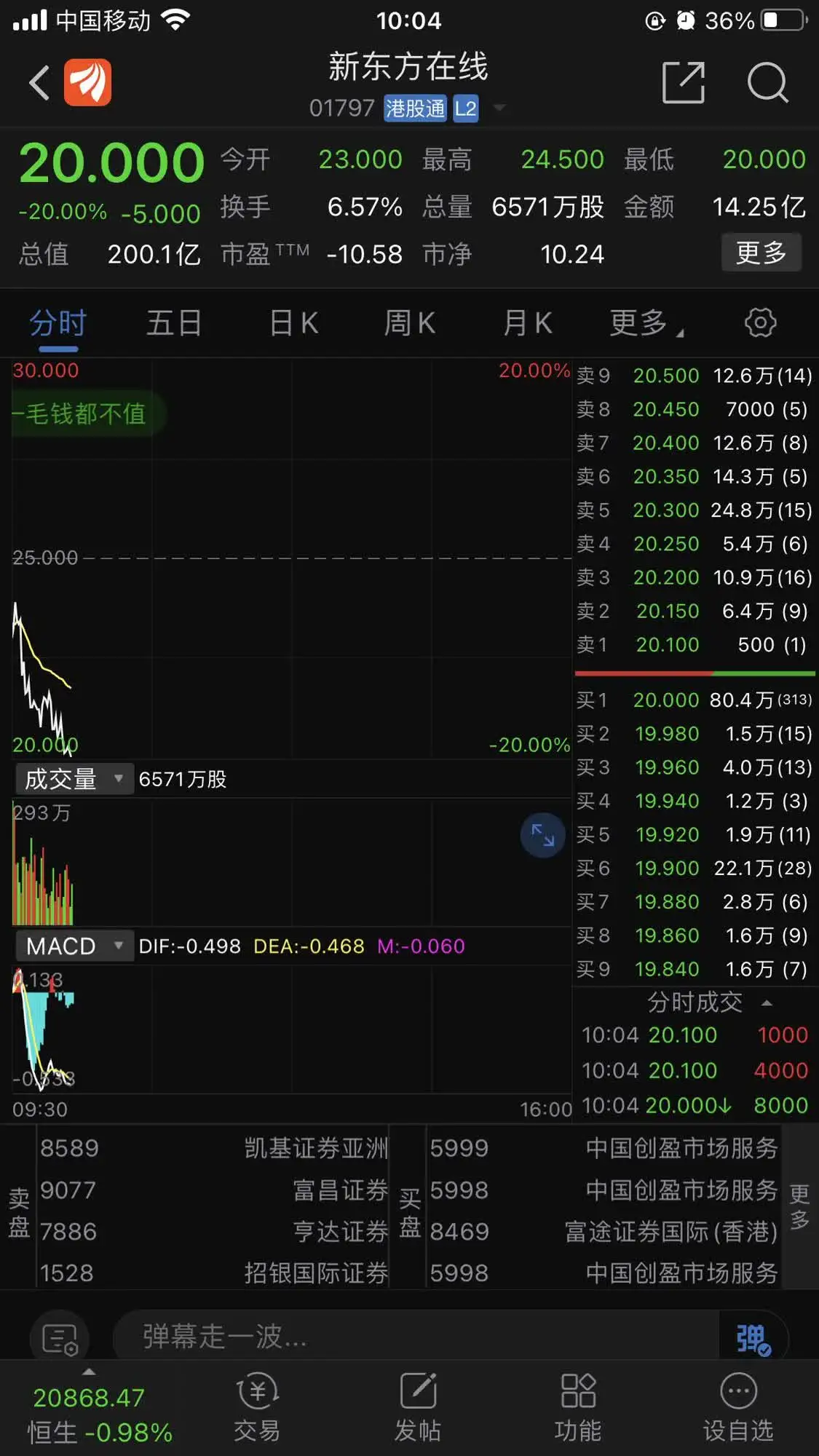Open 成交量 indicator dropdown

pos(73,779)
